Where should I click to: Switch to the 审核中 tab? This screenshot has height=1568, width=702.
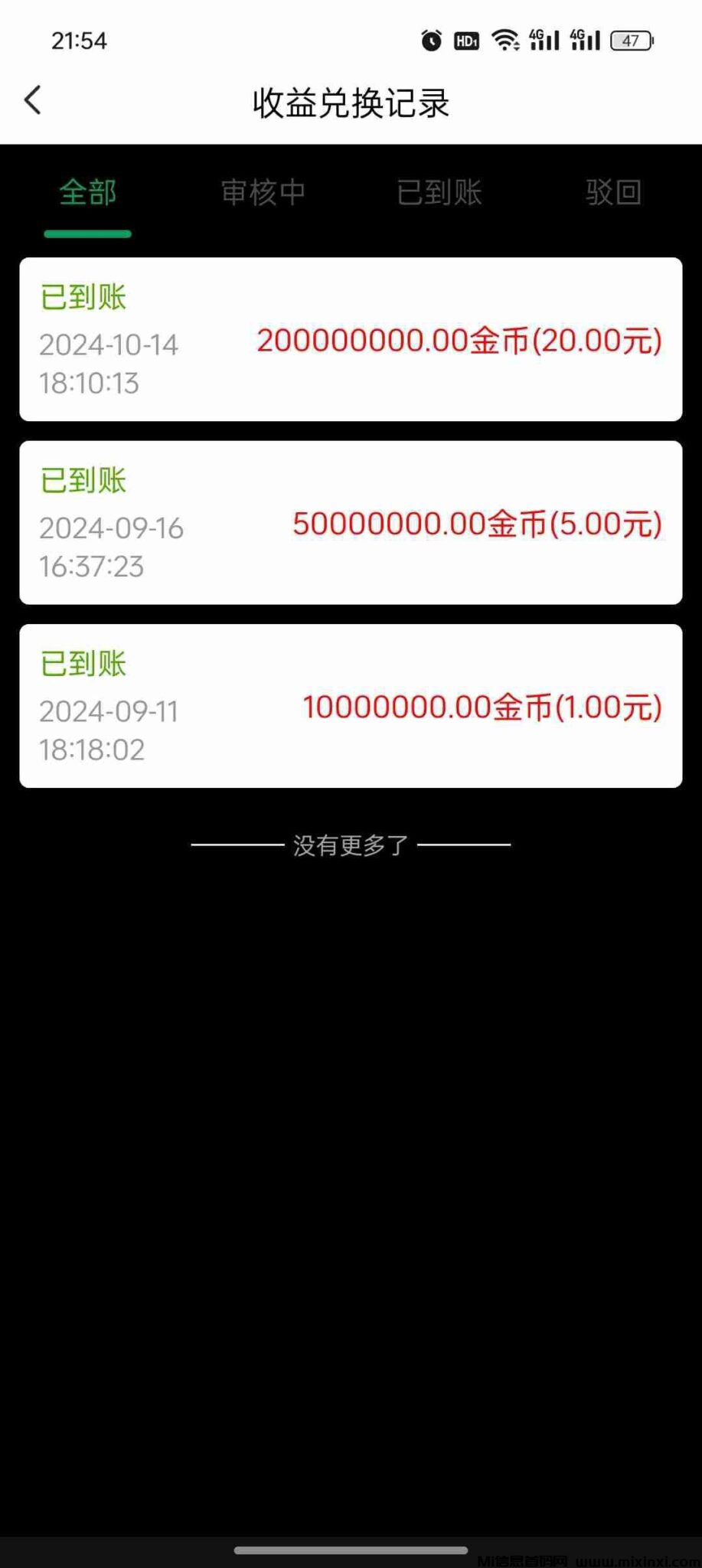pyautogui.click(x=263, y=193)
